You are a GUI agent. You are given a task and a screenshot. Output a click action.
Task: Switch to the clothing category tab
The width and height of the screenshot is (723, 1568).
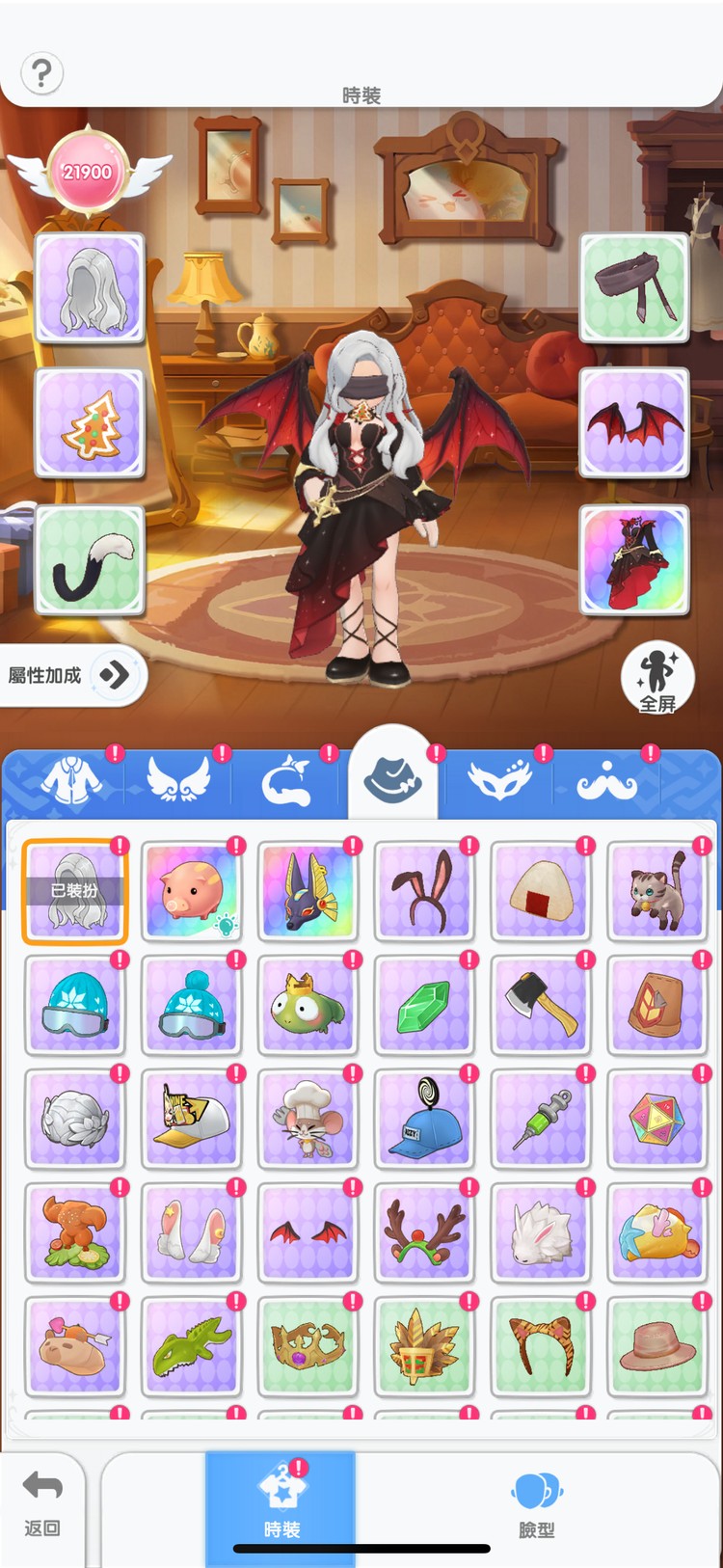[71, 781]
